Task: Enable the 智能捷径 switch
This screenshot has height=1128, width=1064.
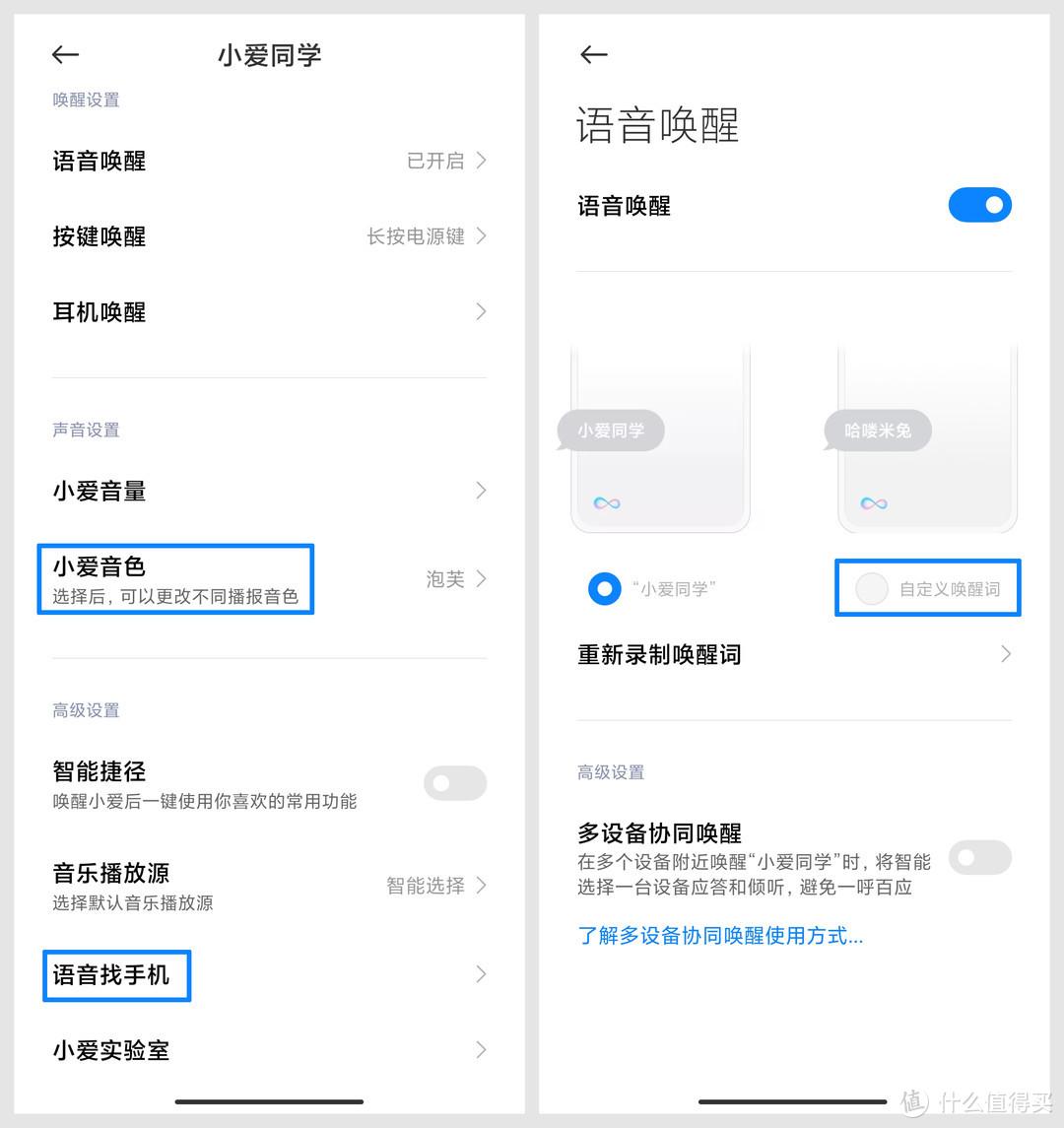Action: 455,782
